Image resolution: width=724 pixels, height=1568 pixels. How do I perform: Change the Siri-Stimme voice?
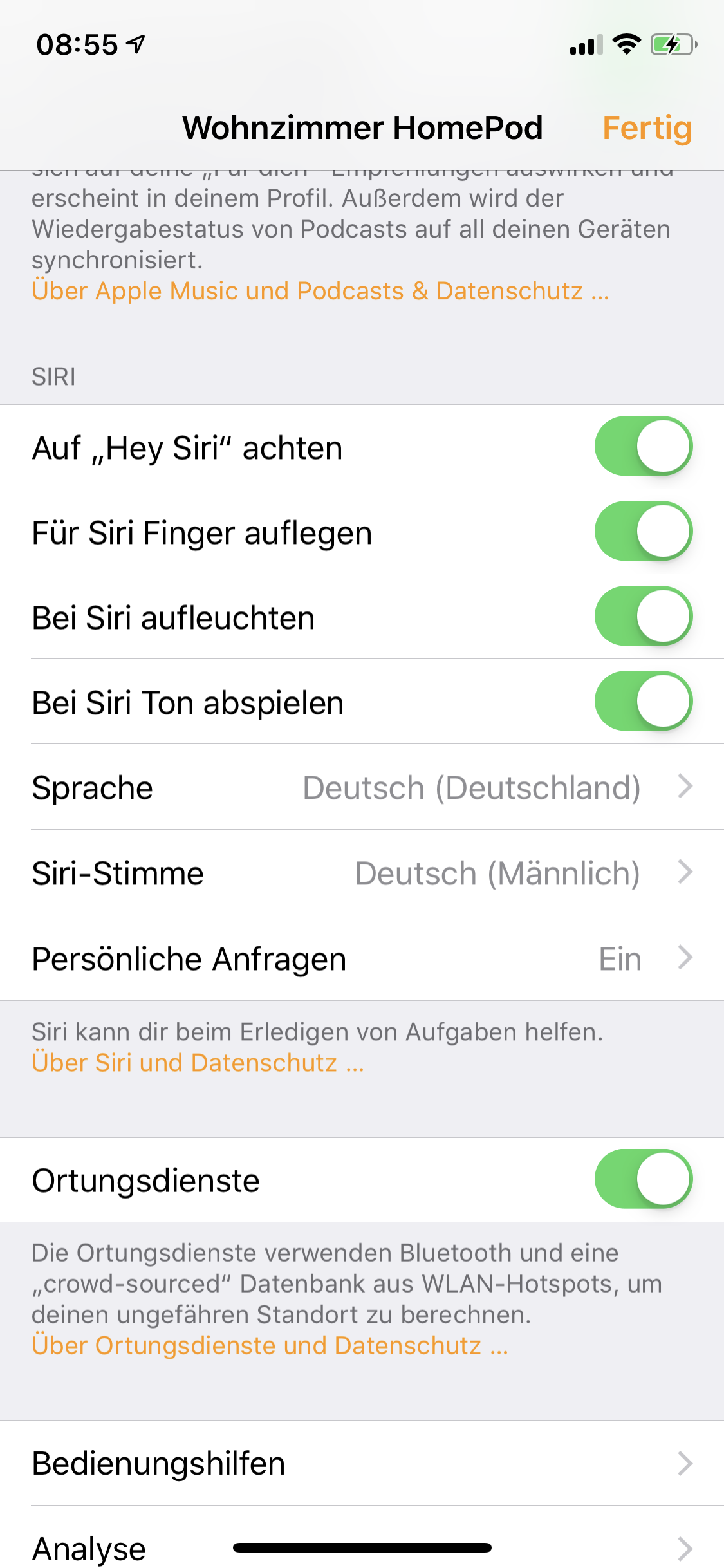pos(362,873)
